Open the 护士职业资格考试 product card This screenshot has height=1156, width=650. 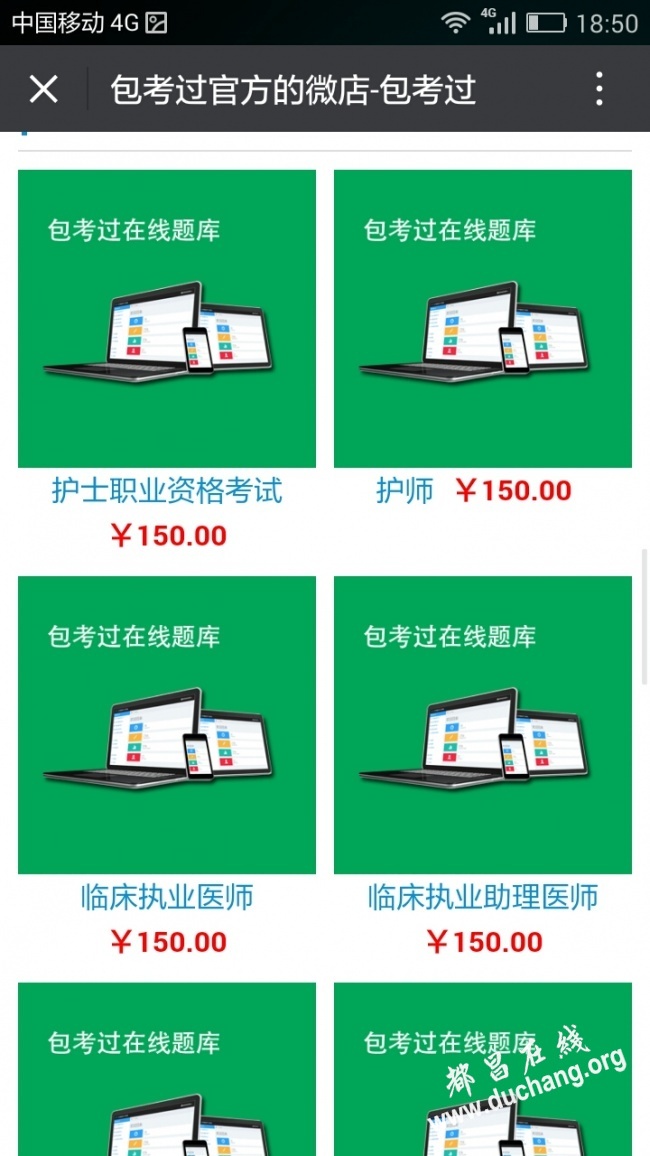click(167, 319)
